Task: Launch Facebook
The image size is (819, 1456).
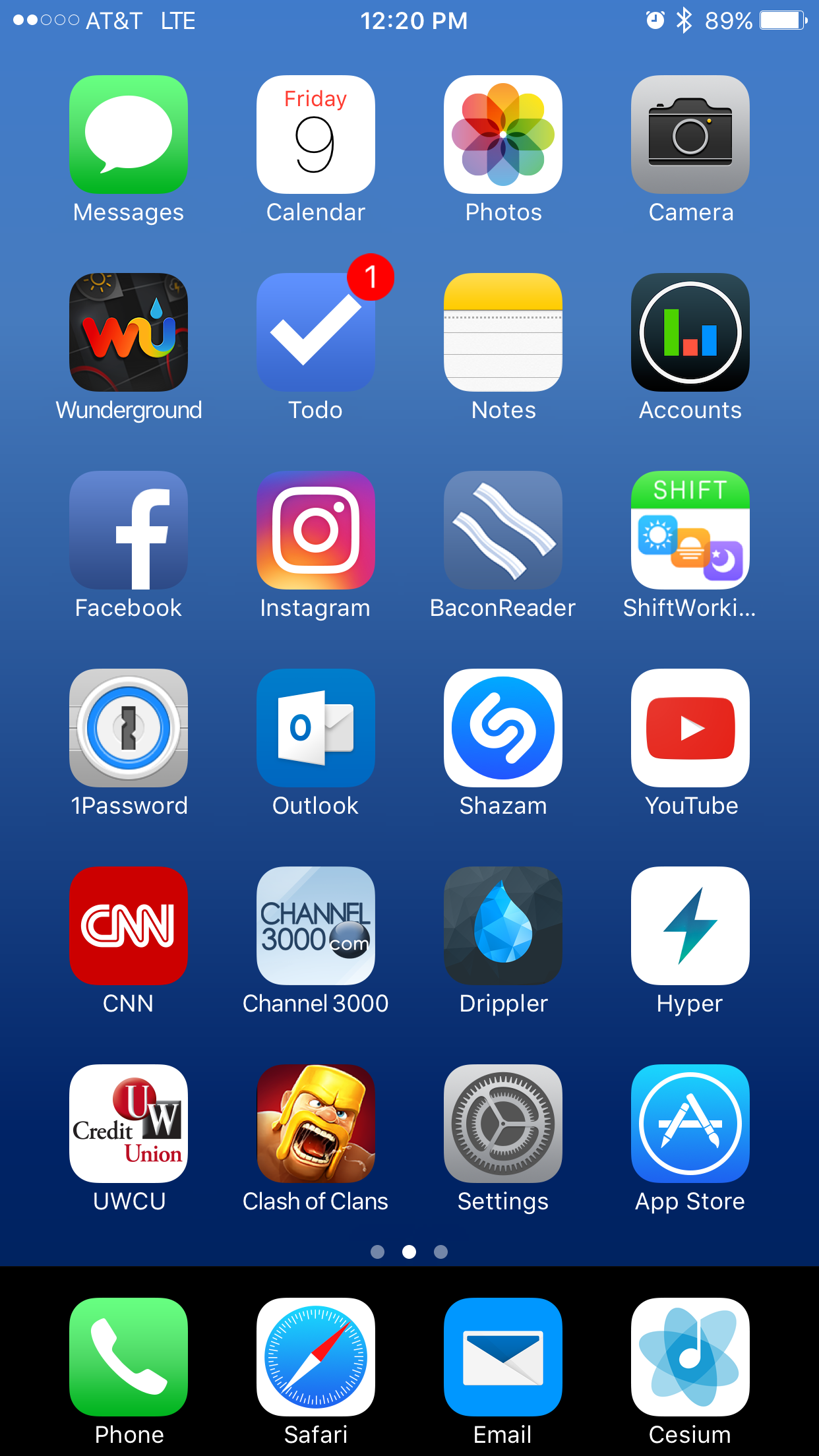Action: click(x=129, y=530)
